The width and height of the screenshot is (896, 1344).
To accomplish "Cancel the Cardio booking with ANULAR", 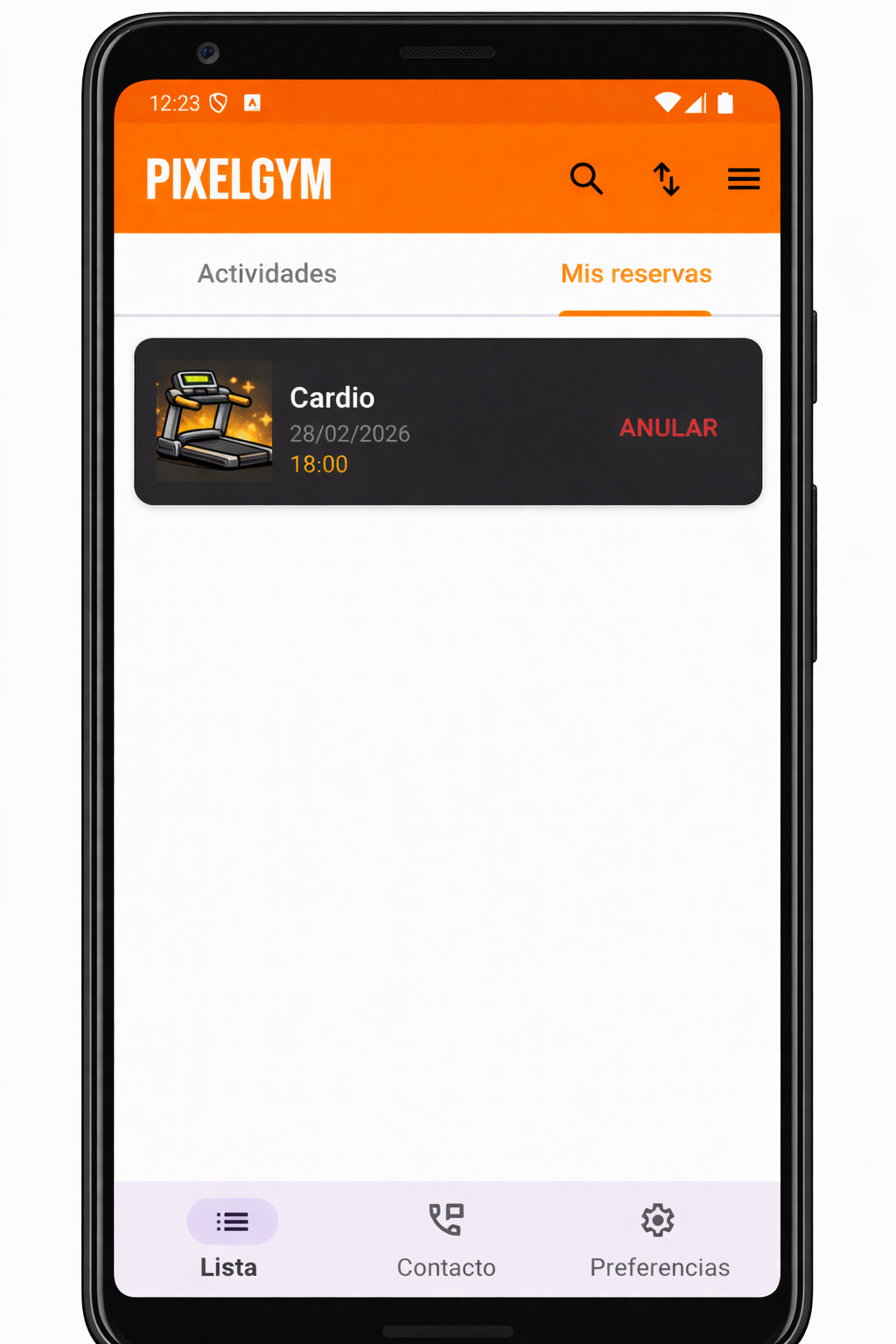I will click(668, 428).
